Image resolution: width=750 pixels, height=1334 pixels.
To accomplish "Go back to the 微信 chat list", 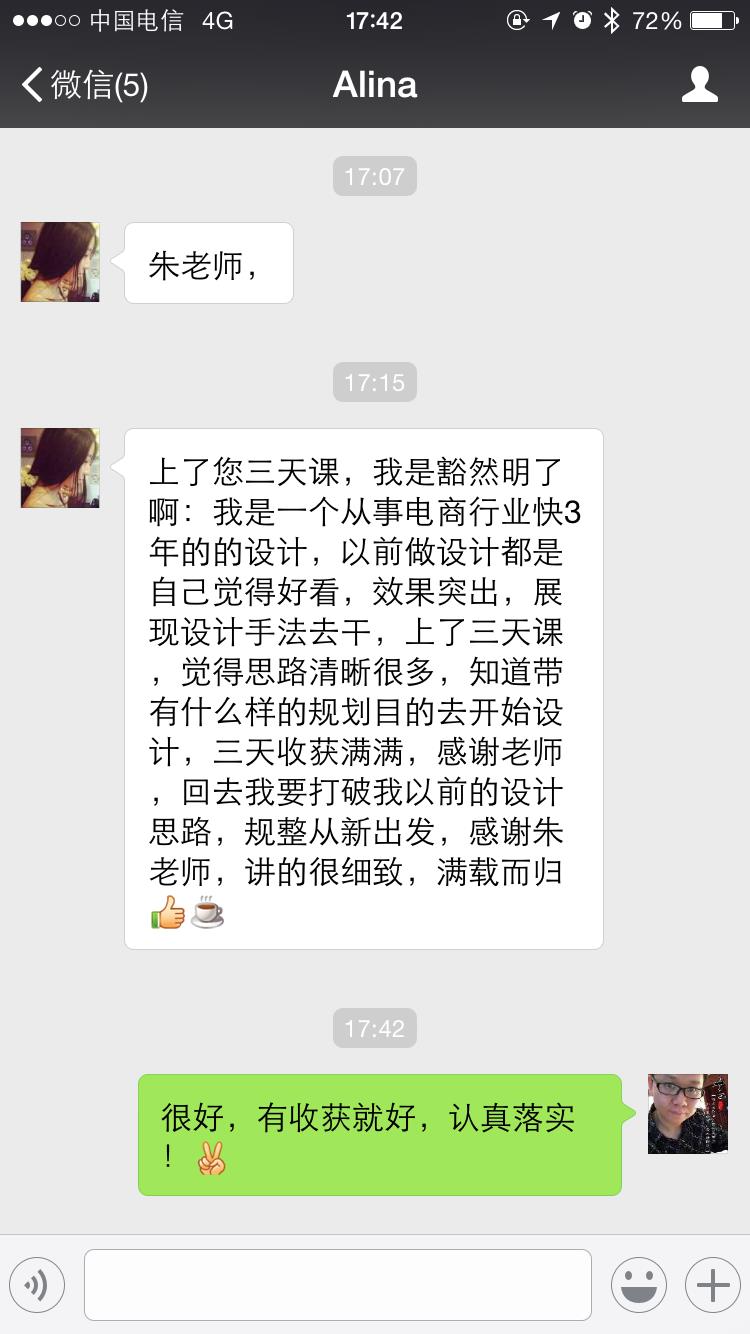I will pyautogui.click(x=85, y=85).
